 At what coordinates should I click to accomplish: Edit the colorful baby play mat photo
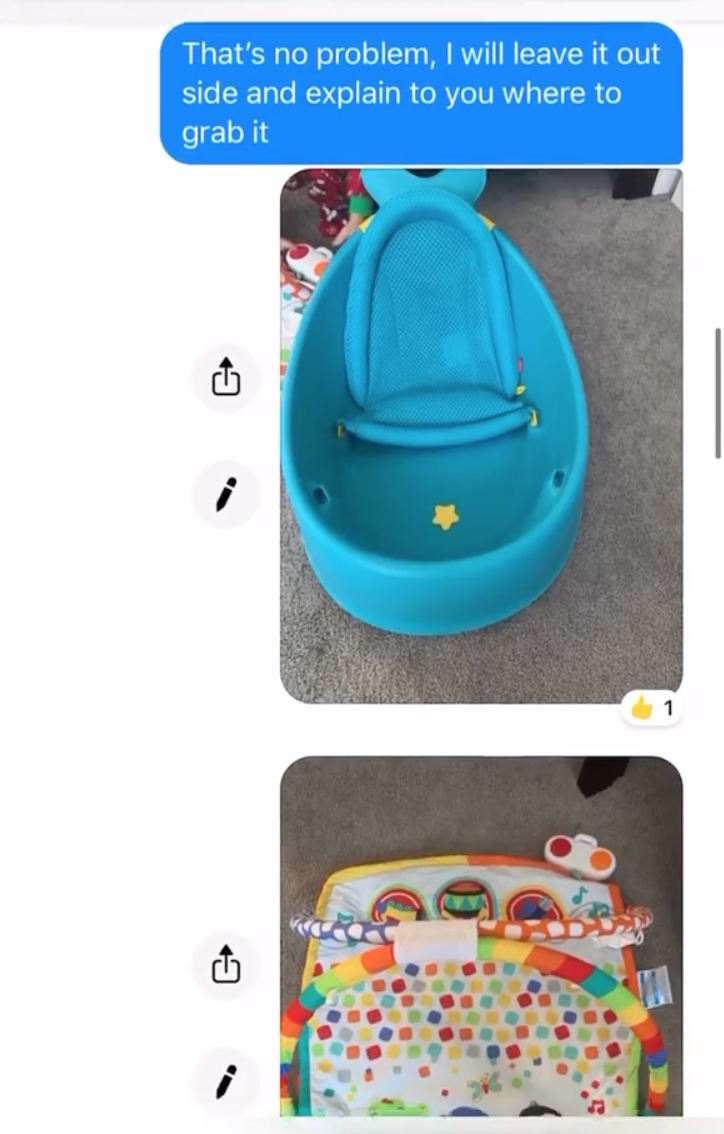tap(226, 1081)
